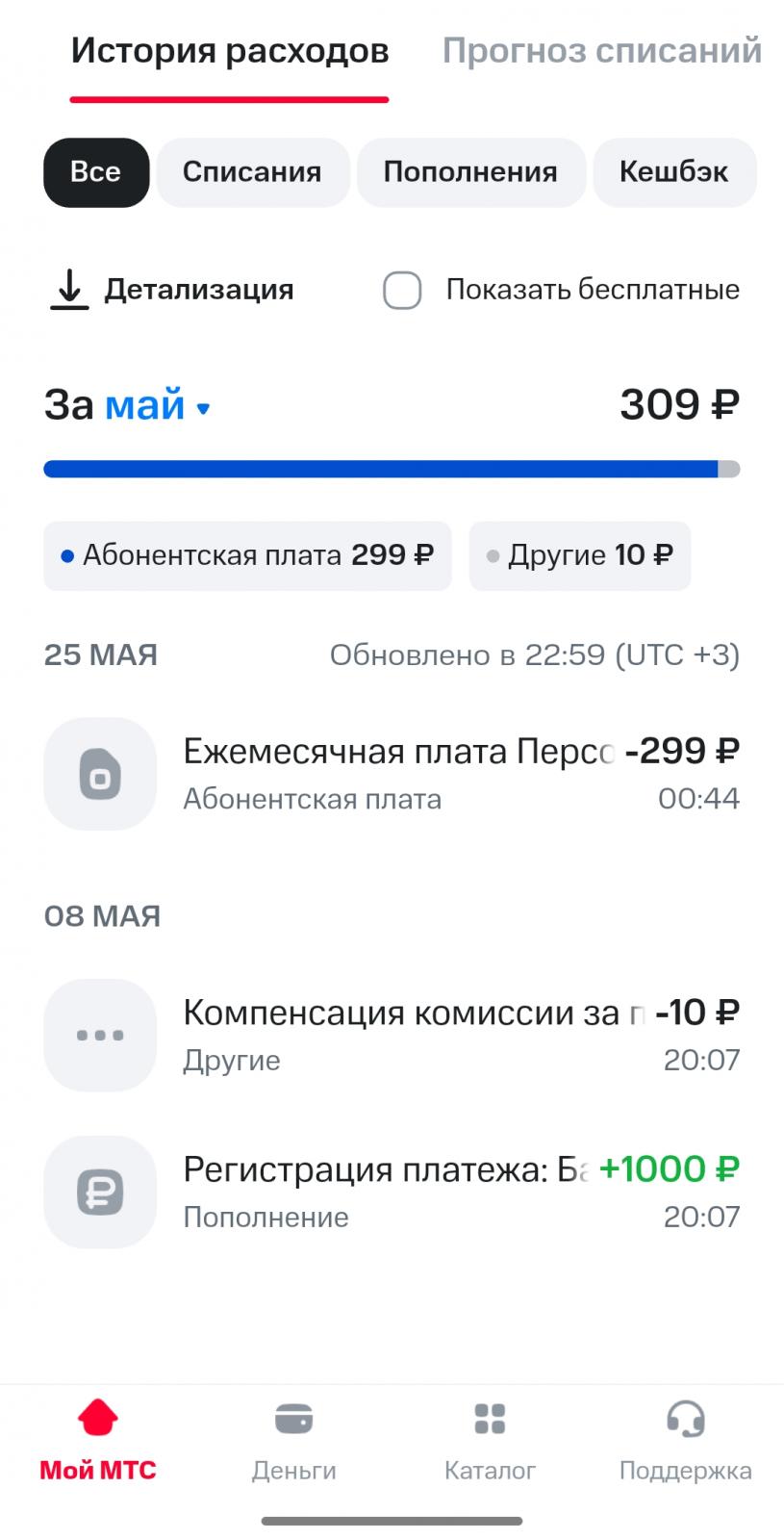View the Регистрация платежа +1000 ₽ entry
This screenshot has width=784, height=1540.
coord(392,1192)
